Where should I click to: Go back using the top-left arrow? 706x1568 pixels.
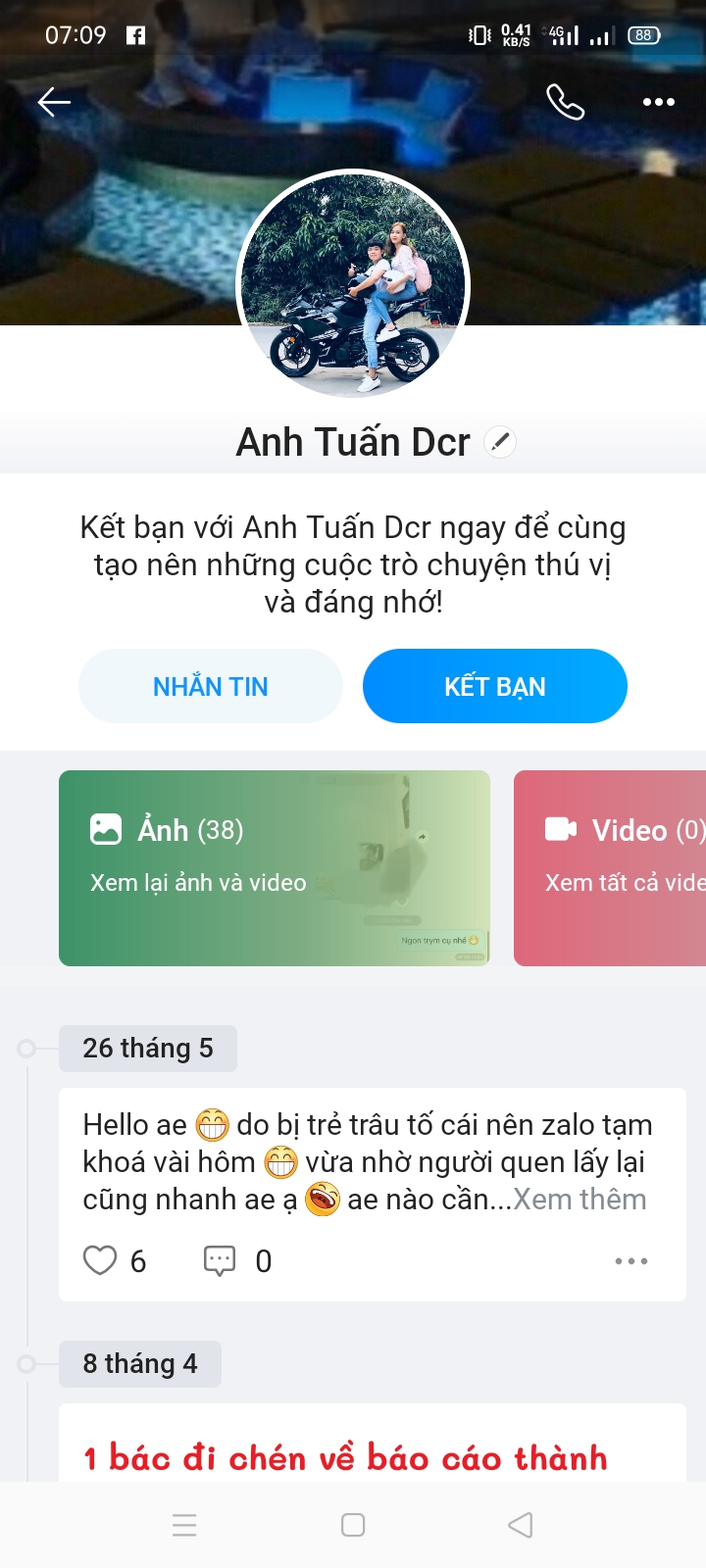(x=54, y=102)
